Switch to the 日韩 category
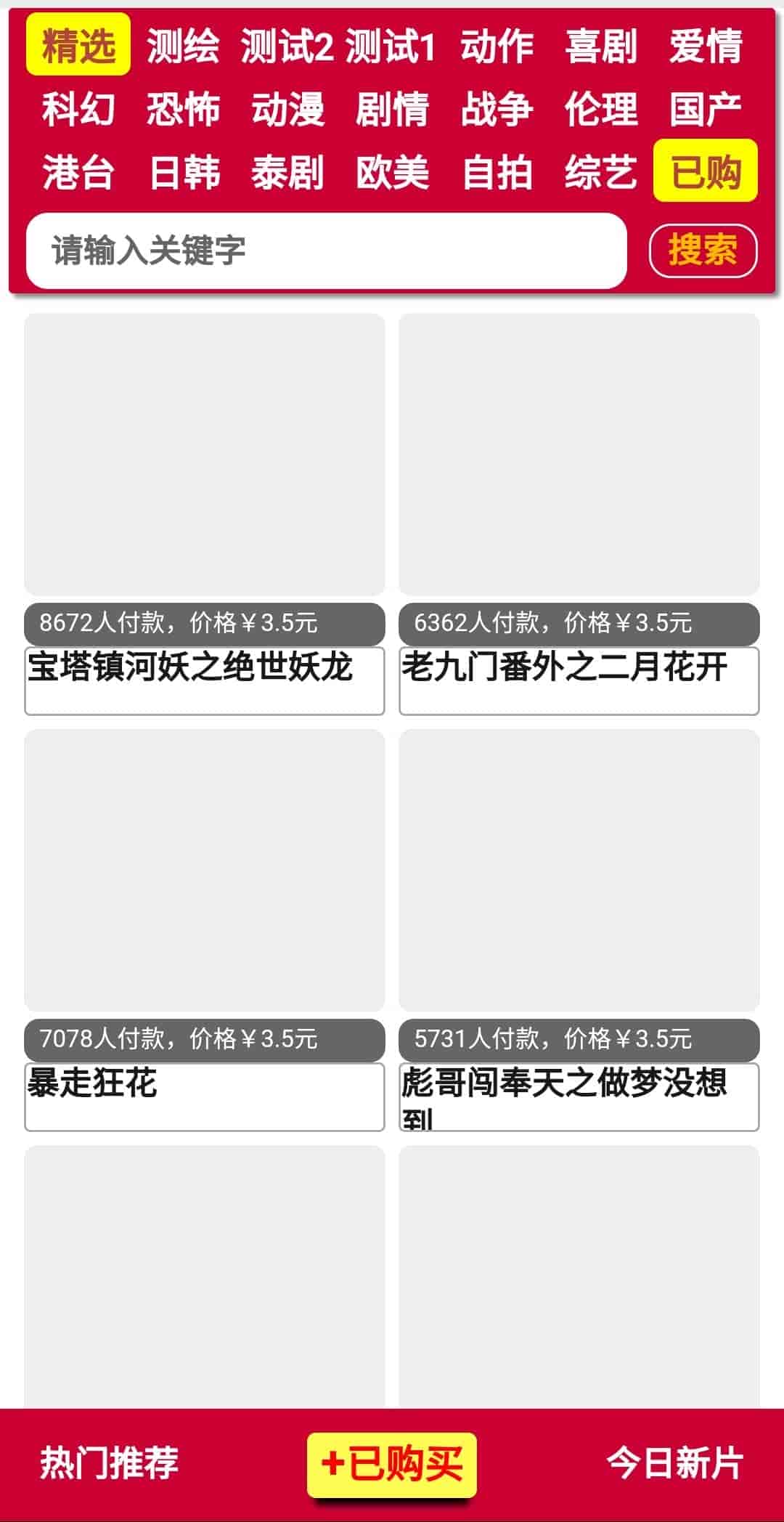Image resolution: width=784 pixels, height=1522 pixels. [x=183, y=172]
